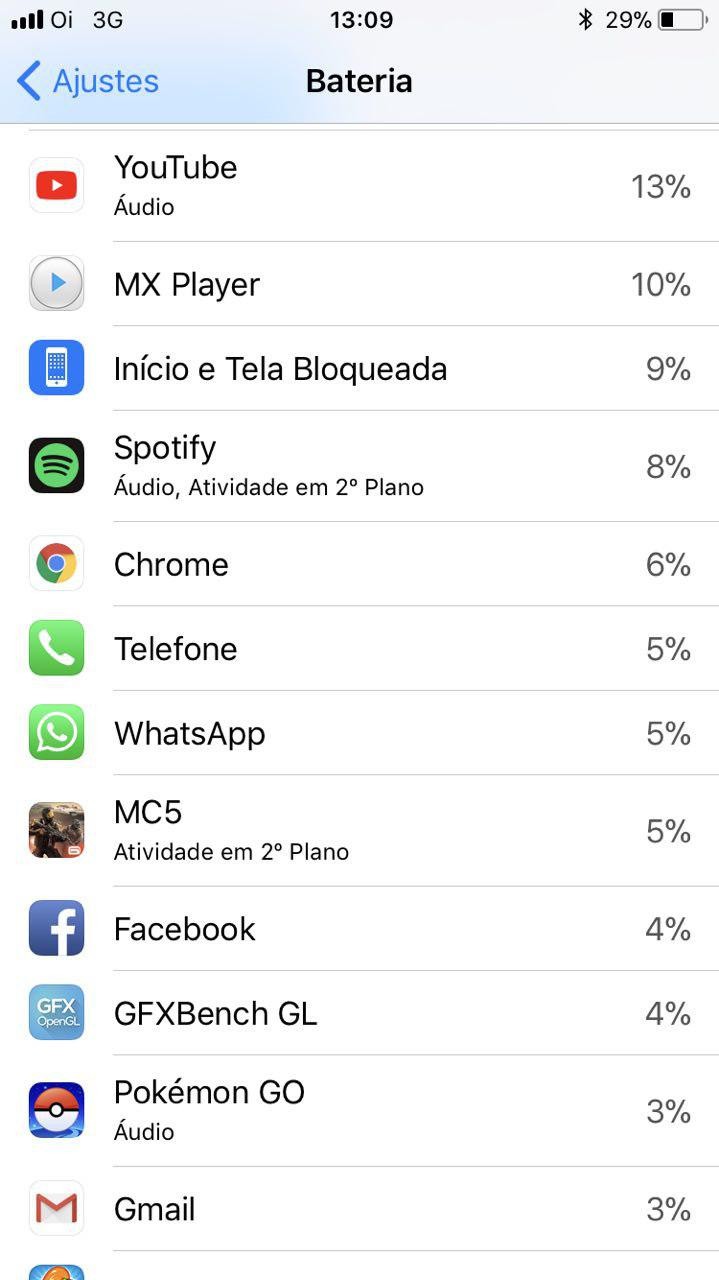The width and height of the screenshot is (719, 1280).
Task: Tap the MC5 battery usage row
Action: click(x=360, y=831)
